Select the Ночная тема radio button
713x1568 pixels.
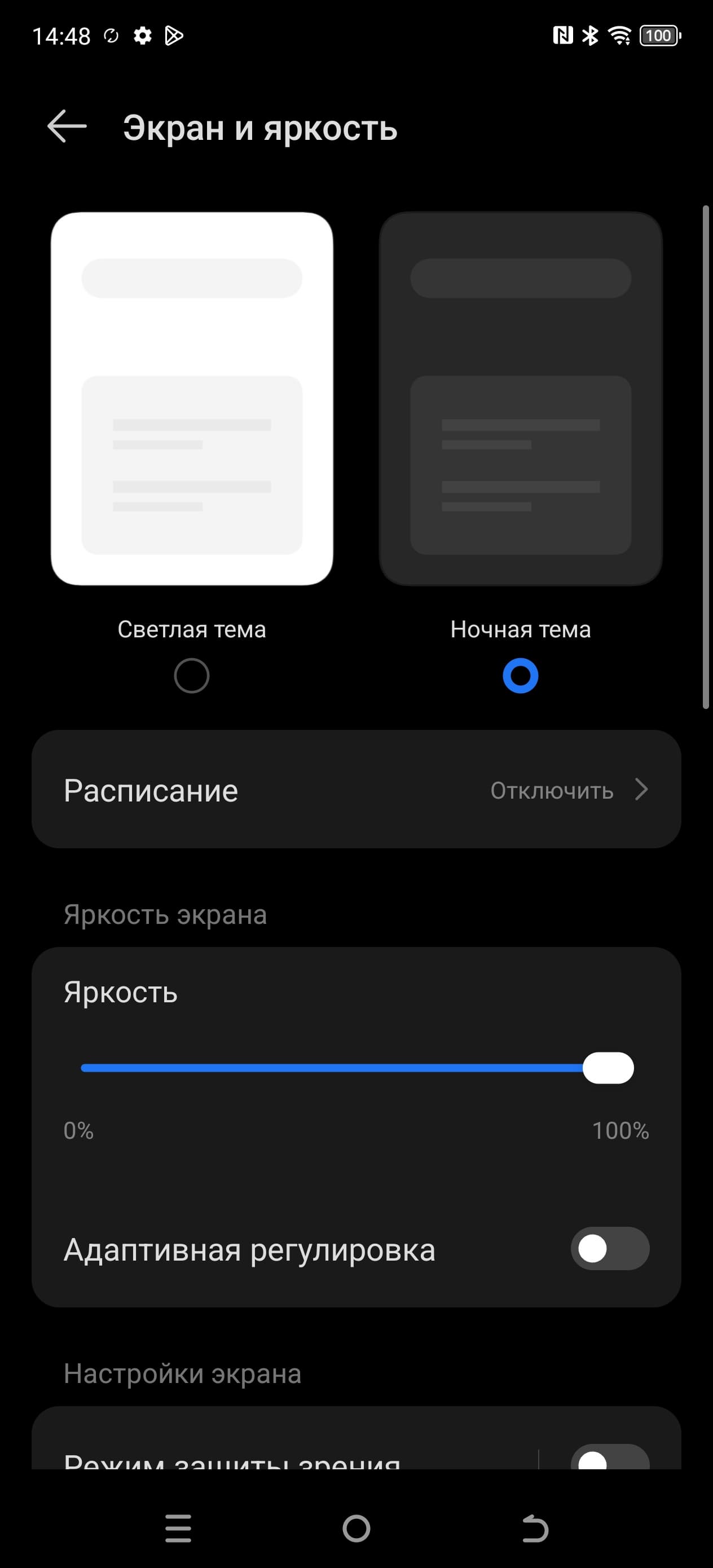point(520,676)
